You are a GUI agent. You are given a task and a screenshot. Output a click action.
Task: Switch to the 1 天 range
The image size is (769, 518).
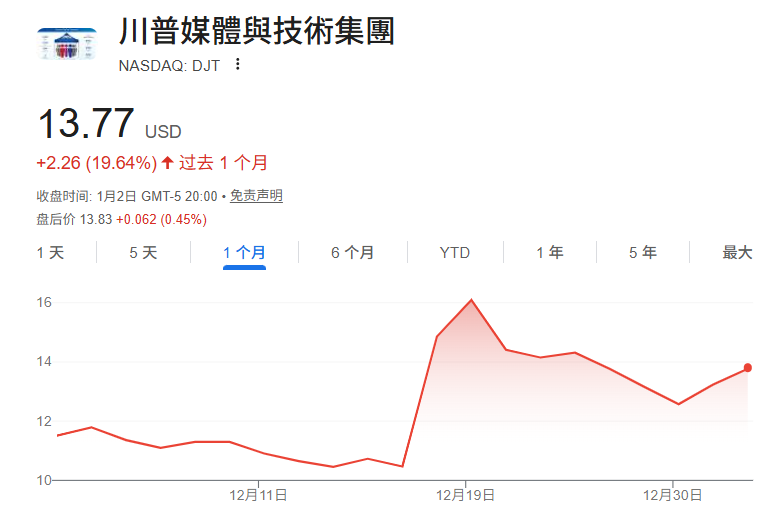(50, 253)
